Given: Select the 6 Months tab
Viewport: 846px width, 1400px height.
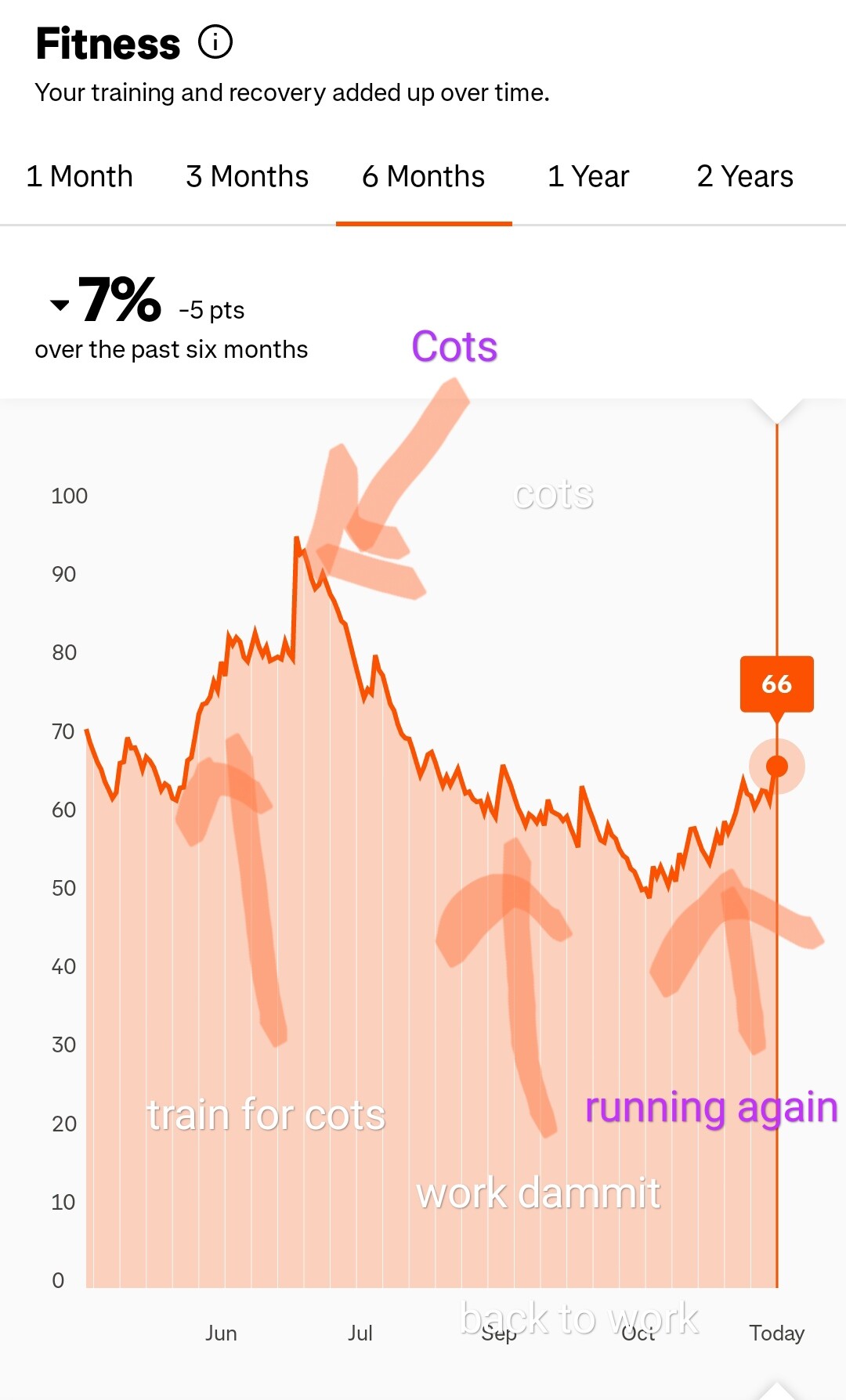Looking at the screenshot, I should click(423, 177).
